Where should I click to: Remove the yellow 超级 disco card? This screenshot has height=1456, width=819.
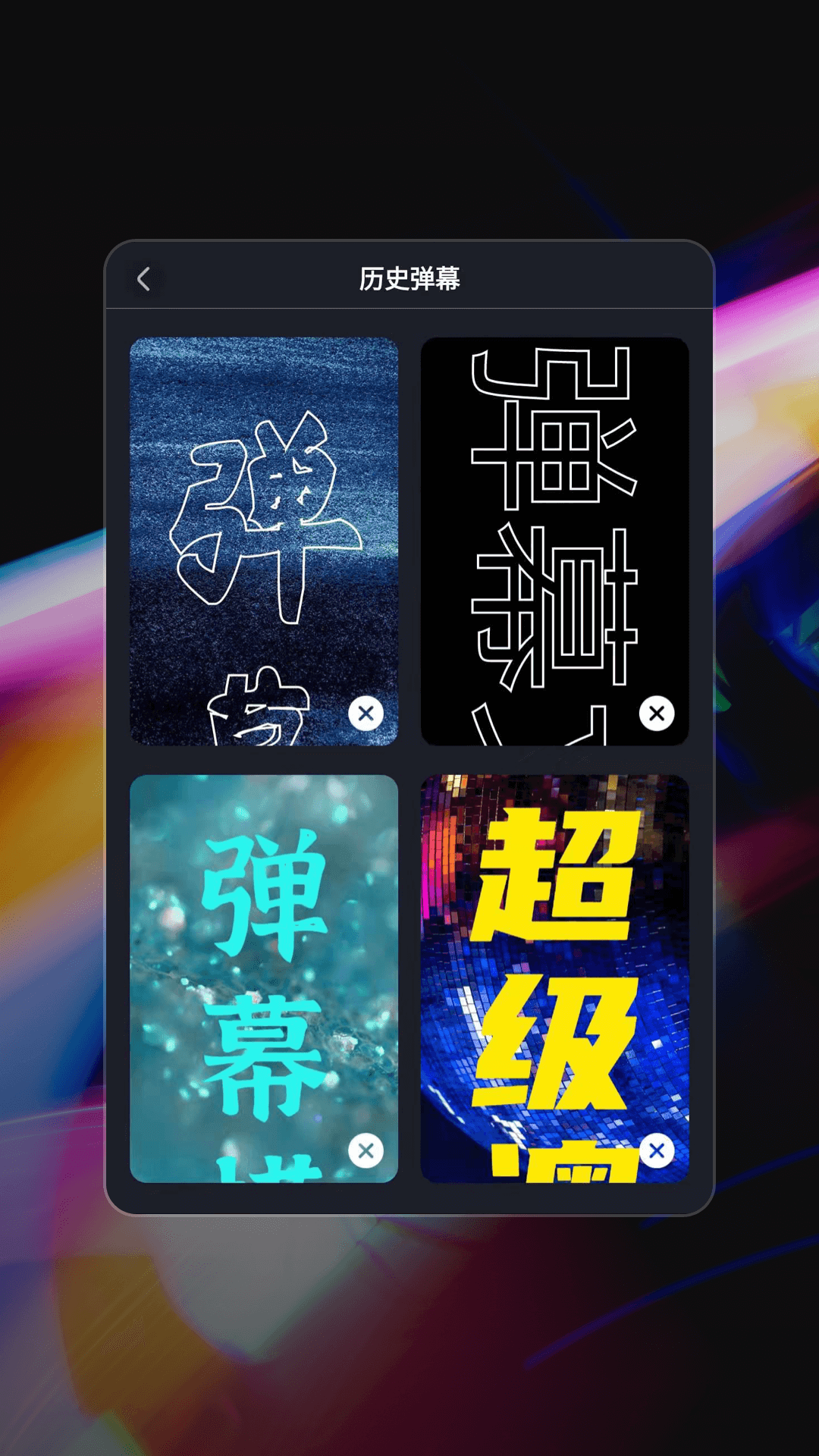[657, 1151]
